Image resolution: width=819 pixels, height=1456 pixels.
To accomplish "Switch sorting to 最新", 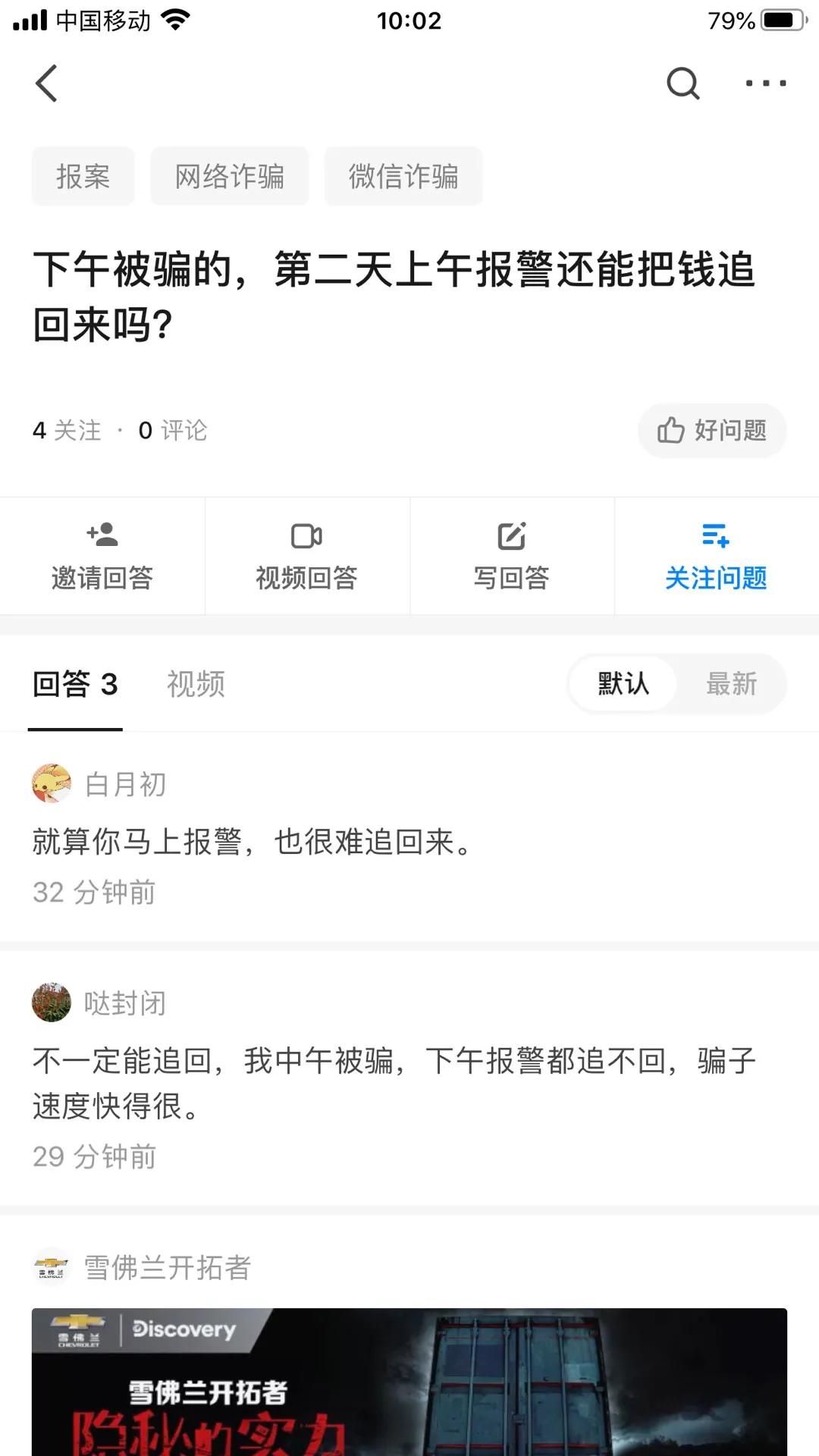I will [732, 683].
